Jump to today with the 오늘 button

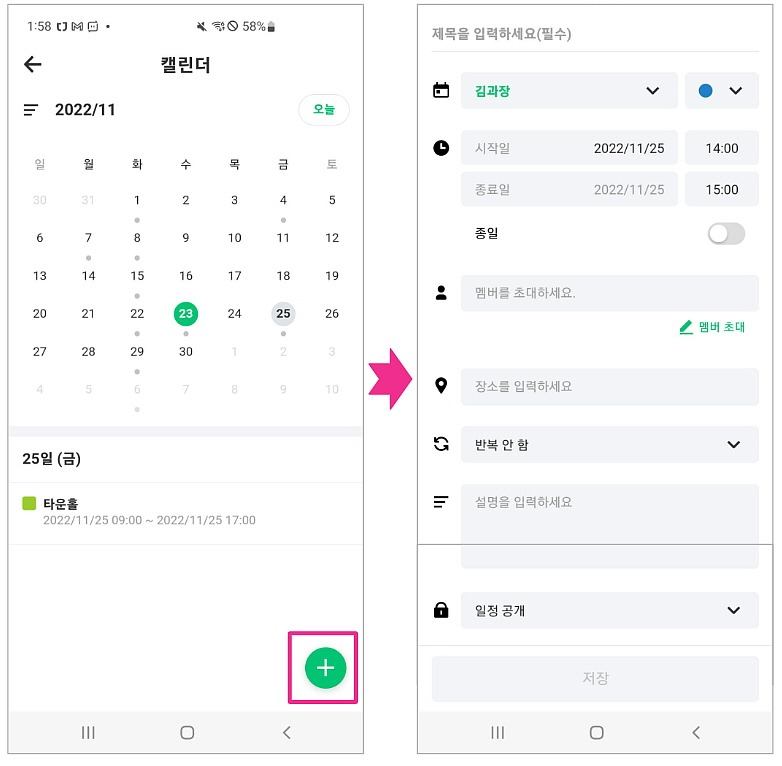[x=324, y=110]
